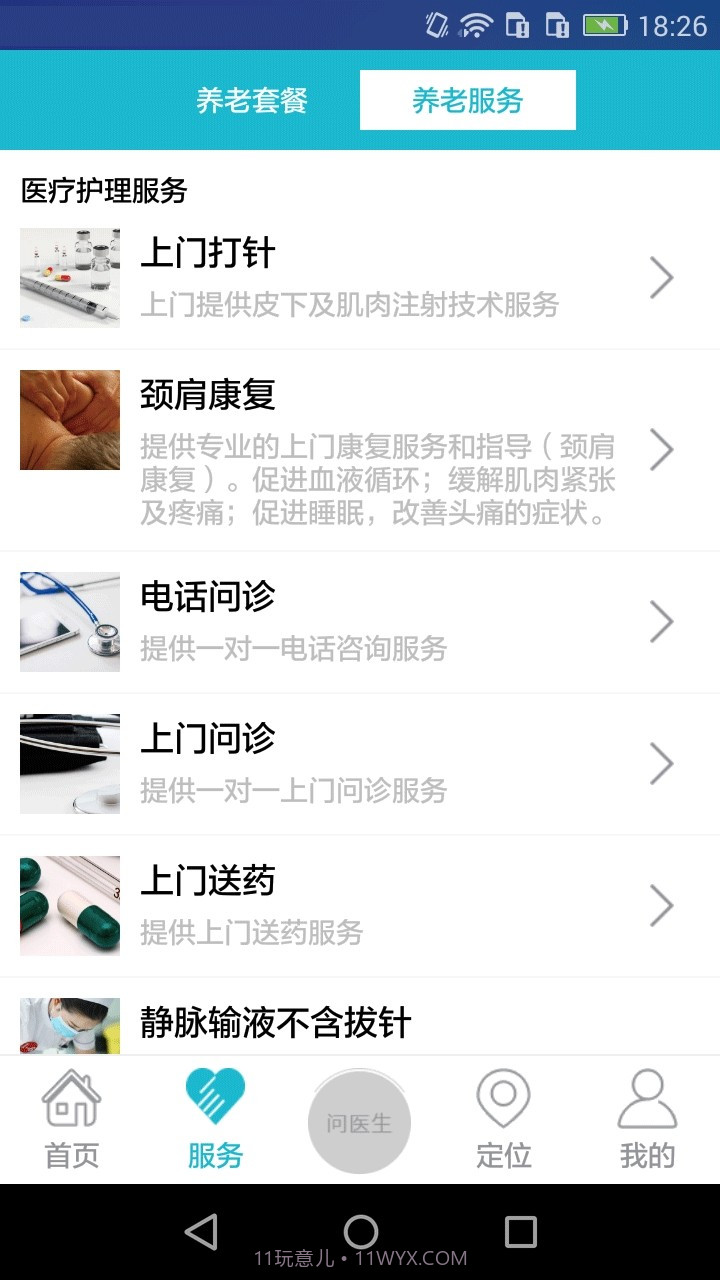Click the stethoscope image beside 电话问诊
720x1280 pixels.
point(69,621)
